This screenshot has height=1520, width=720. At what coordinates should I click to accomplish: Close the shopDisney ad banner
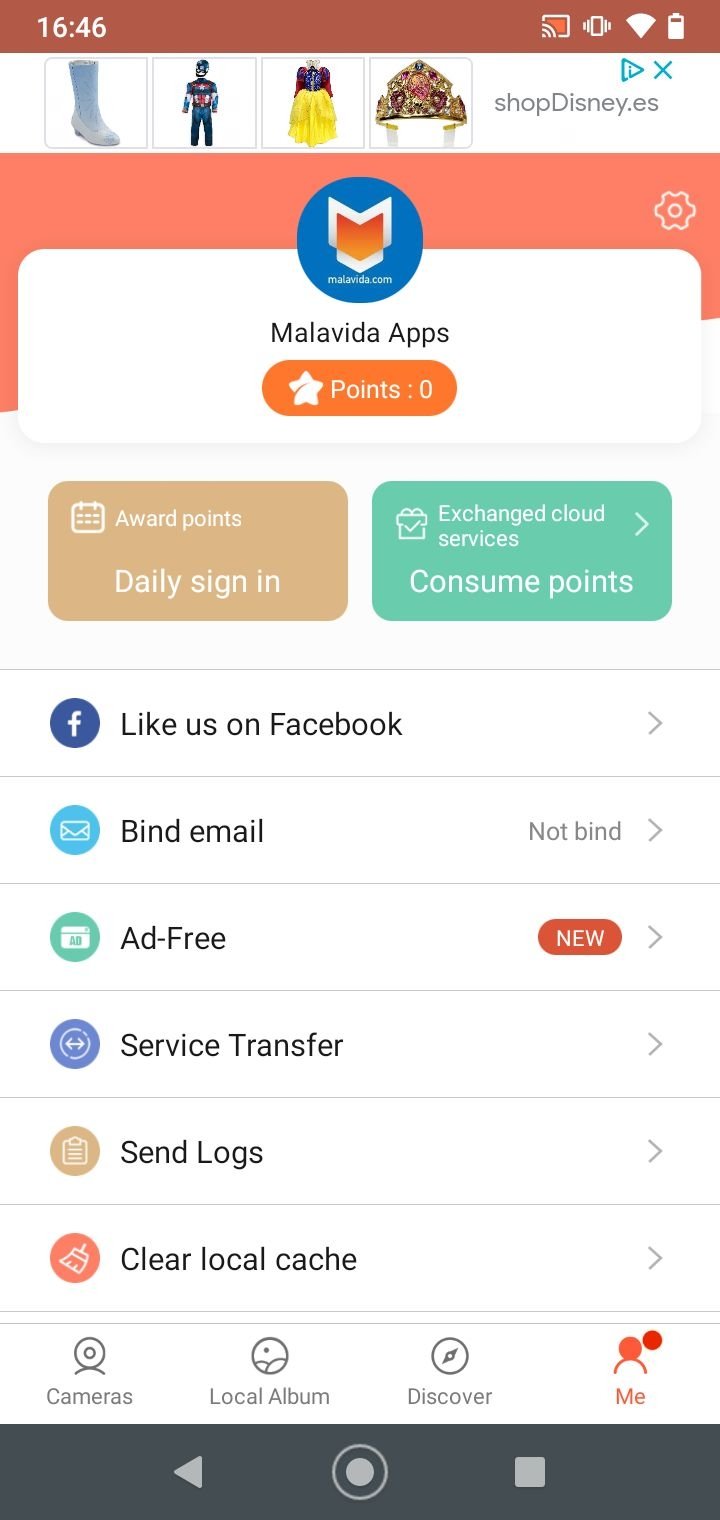tap(663, 70)
